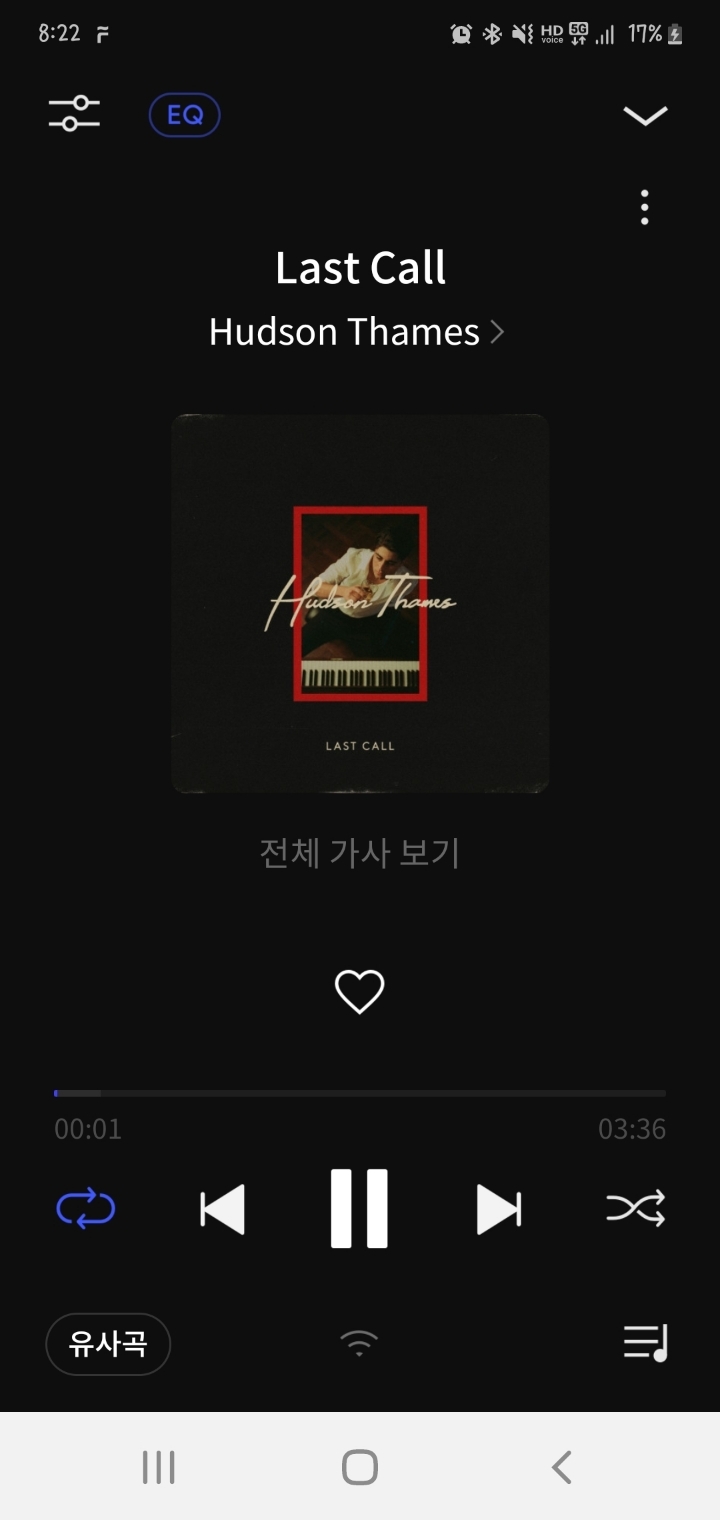The width and height of the screenshot is (720, 1520).
Task: Open the wireless casting icon
Action: (x=359, y=1343)
